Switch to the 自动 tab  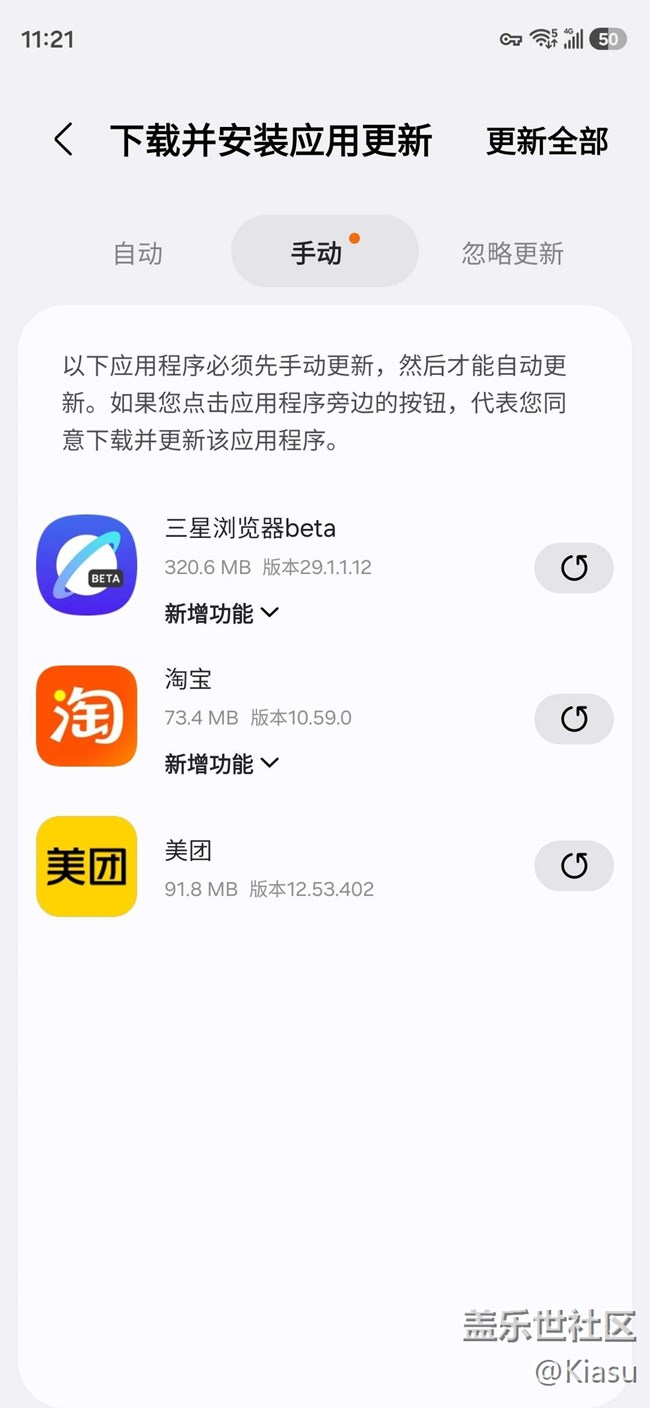pos(138,253)
